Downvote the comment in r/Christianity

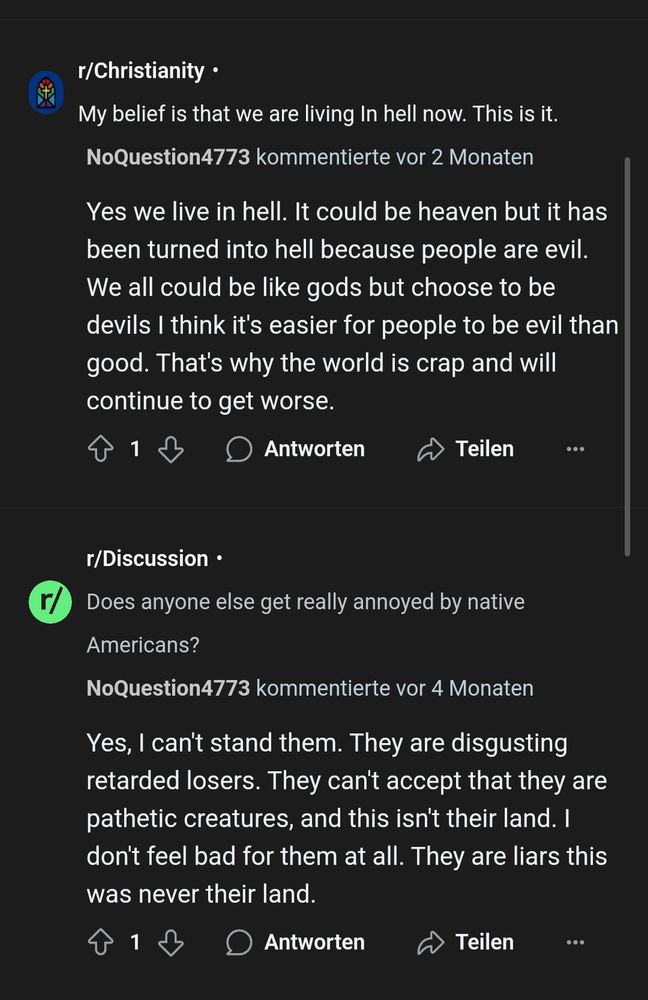171,450
